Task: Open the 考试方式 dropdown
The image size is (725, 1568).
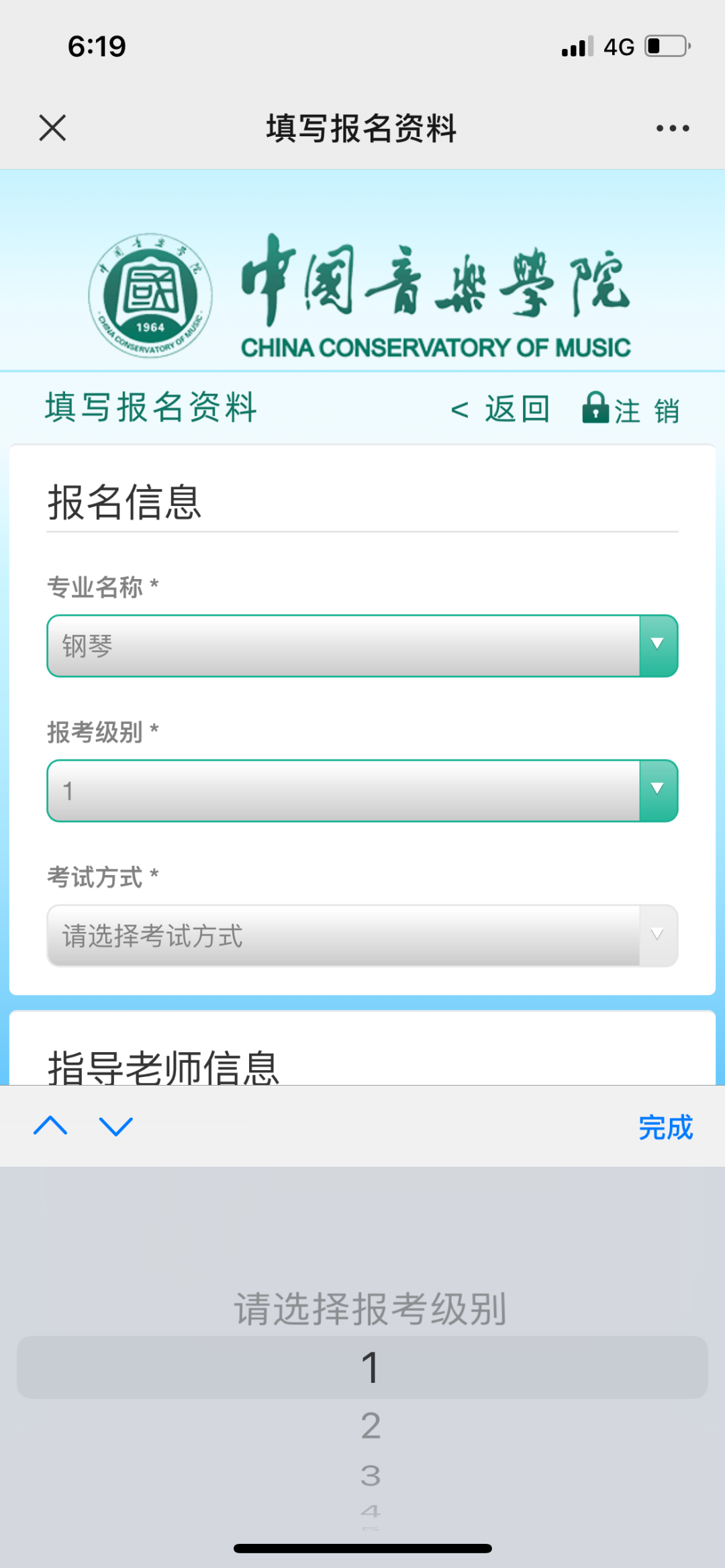Action: 362,935
